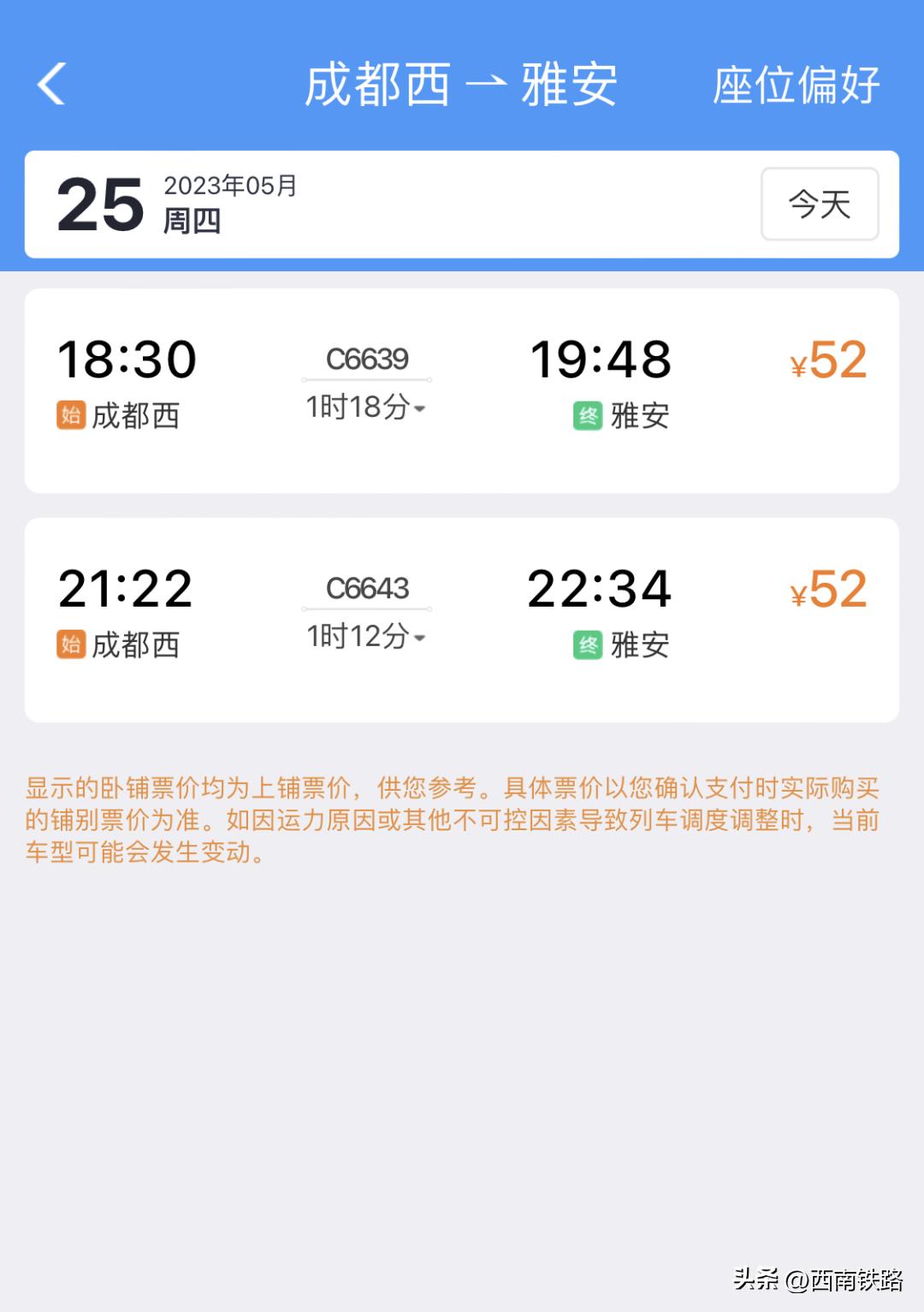Select the 今天 date toggle
924x1312 pixels.
[x=818, y=203]
